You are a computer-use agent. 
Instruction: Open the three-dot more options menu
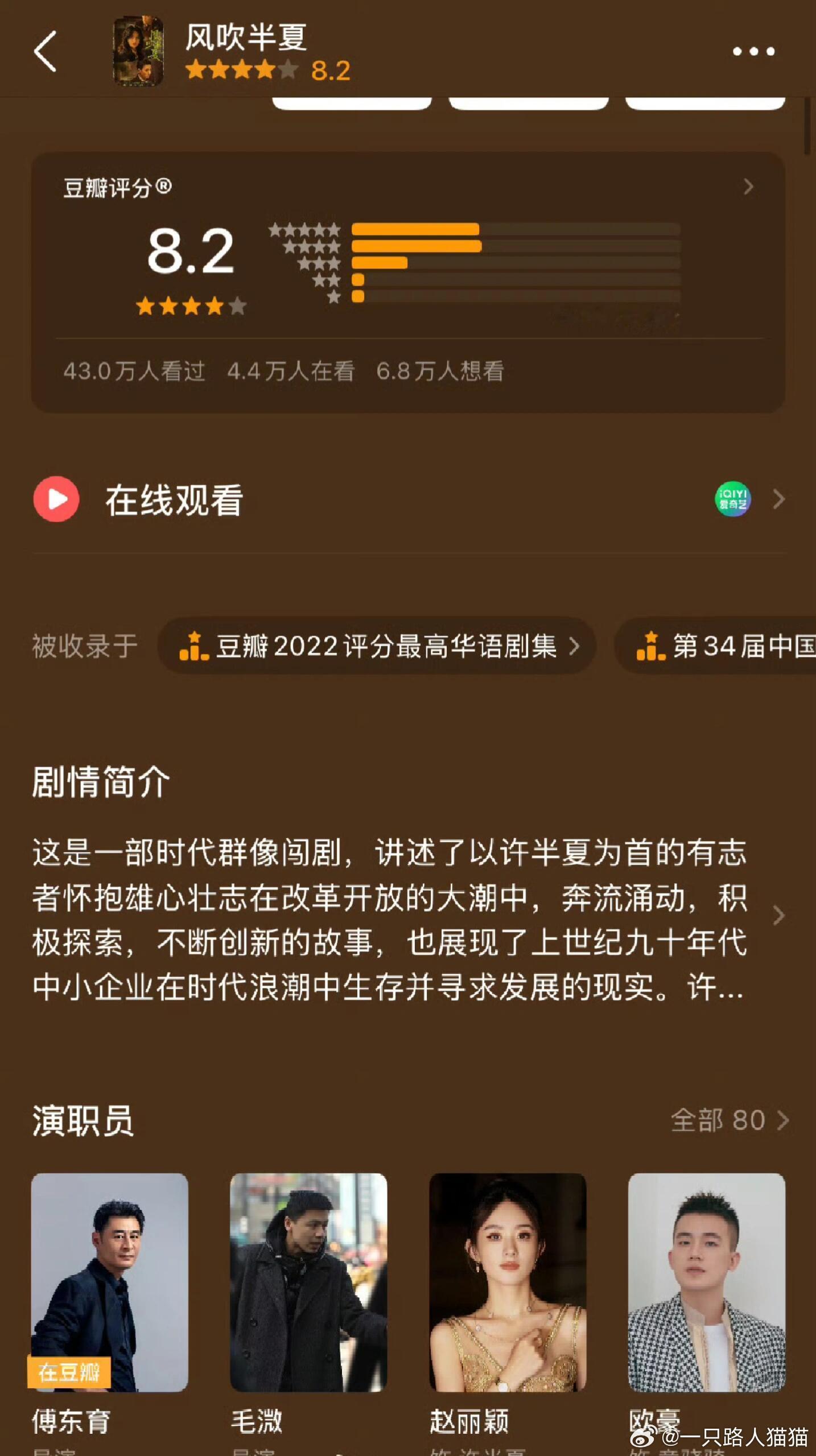coord(752,51)
